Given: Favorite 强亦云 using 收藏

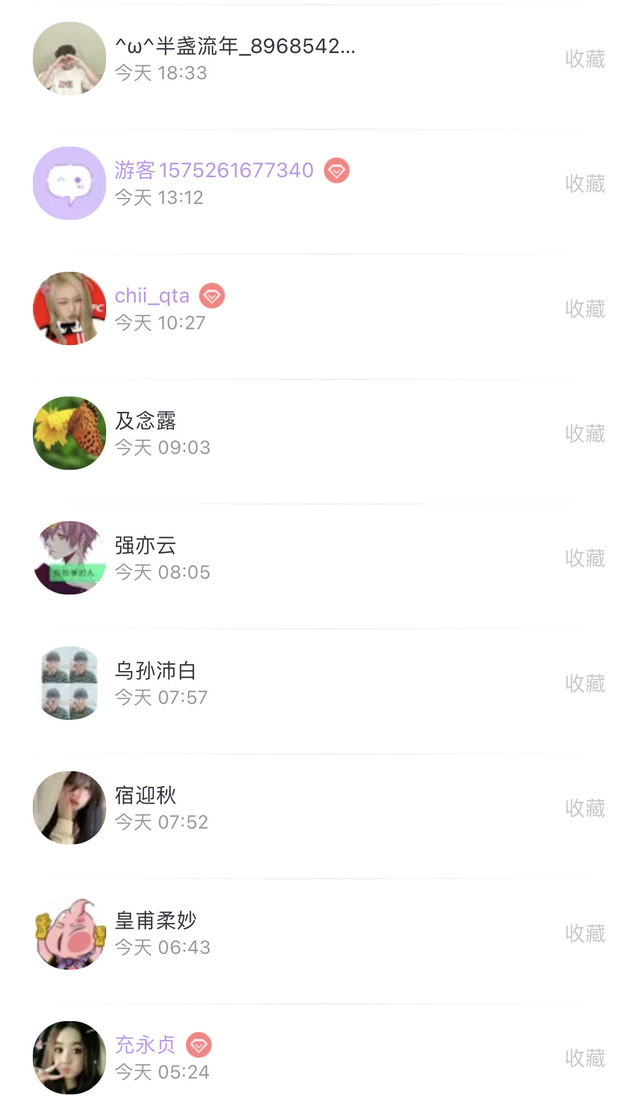Looking at the screenshot, I should (585, 559).
